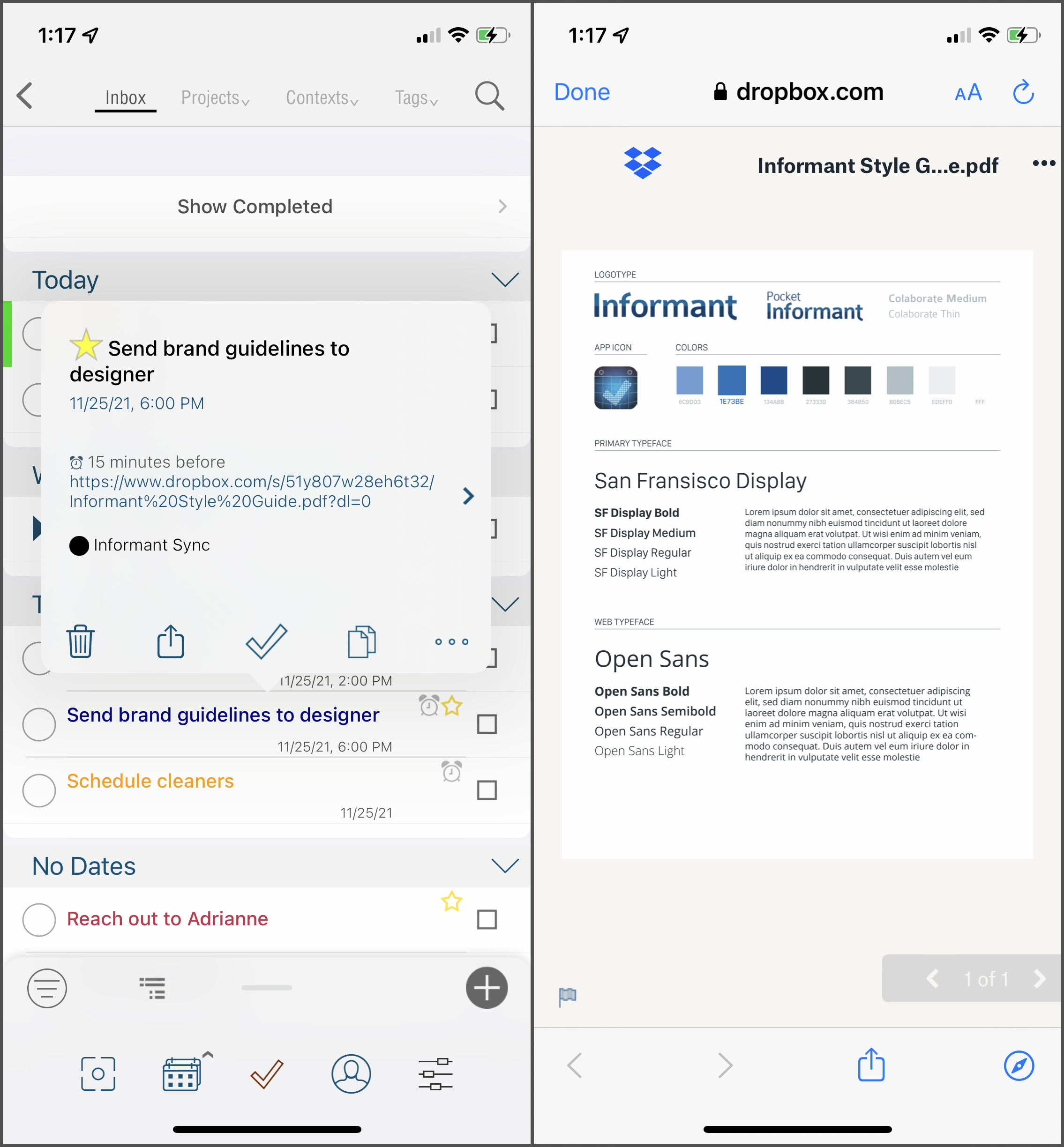Switch to the Contexts tab
The height and width of the screenshot is (1147, 1064).
tap(321, 98)
